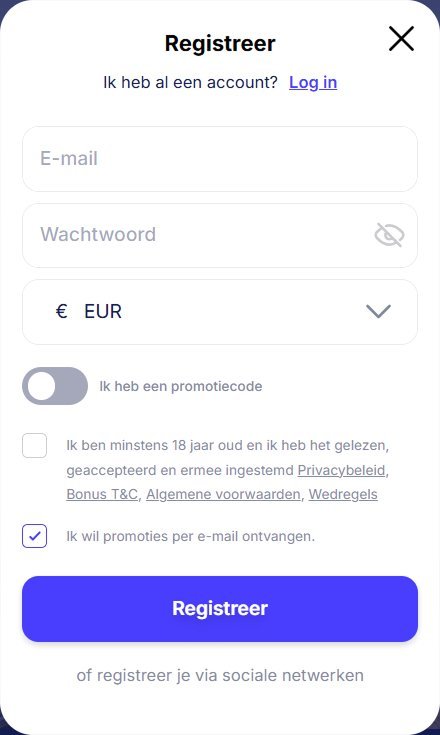Open the Privacybeleid link
440x735 pixels.
click(x=341, y=470)
